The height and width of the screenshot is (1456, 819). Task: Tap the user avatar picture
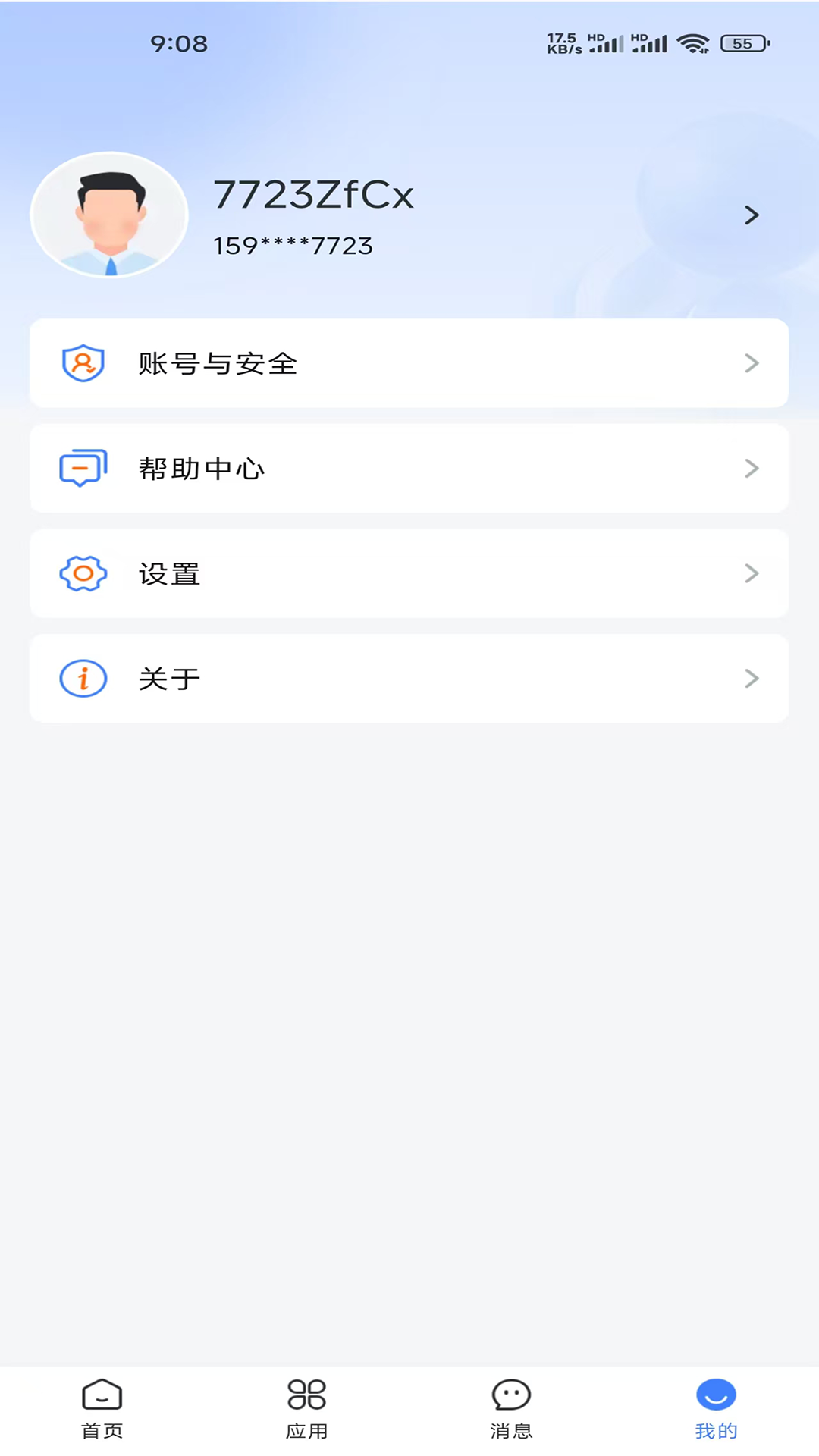[109, 215]
